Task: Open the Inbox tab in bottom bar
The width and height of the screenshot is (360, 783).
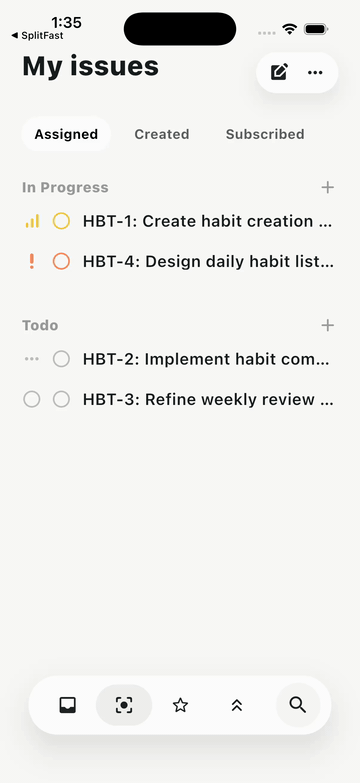Action: coord(67,705)
